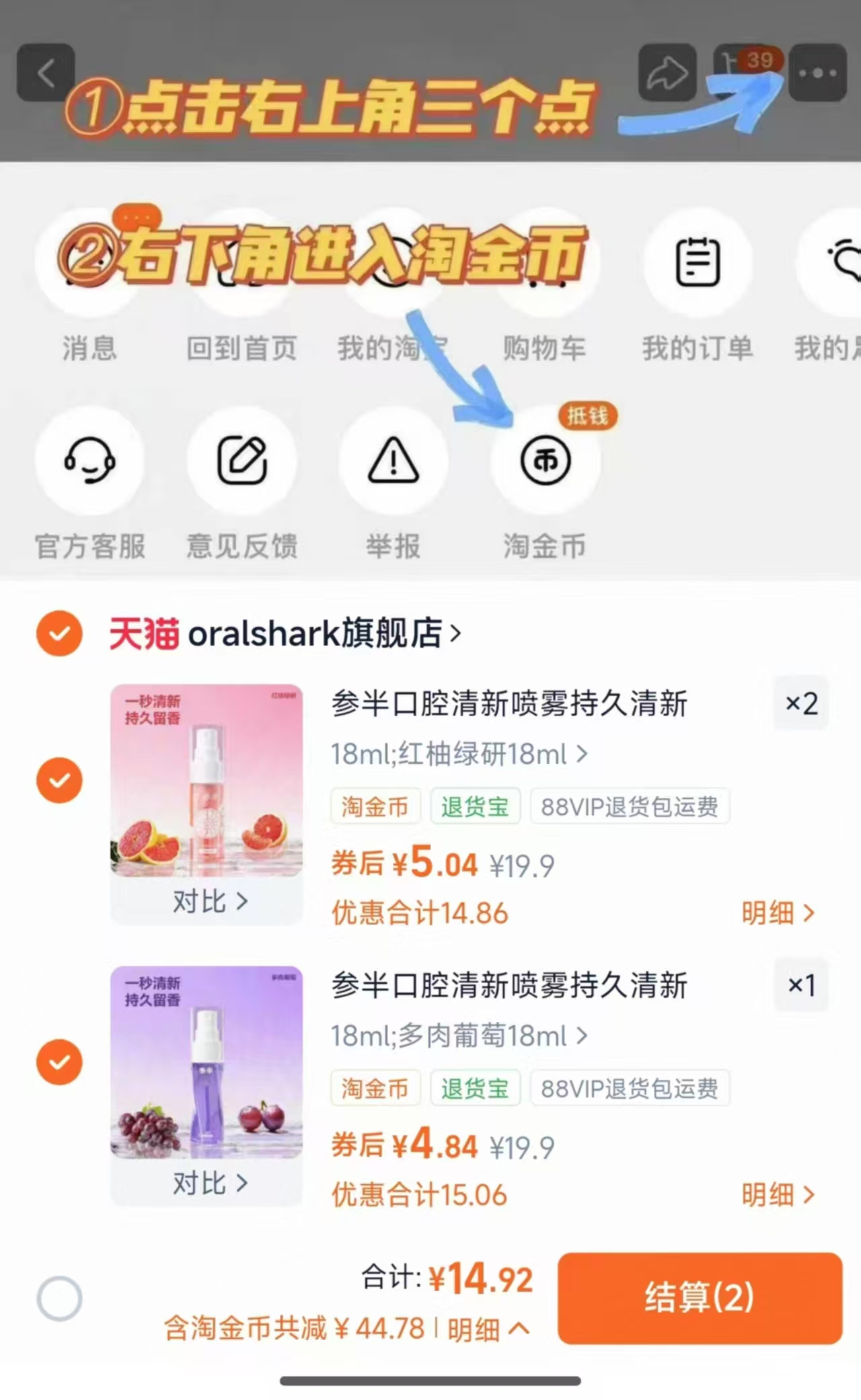Tap 结算(2) to check out
861x1400 pixels.
click(x=698, y=1298)
